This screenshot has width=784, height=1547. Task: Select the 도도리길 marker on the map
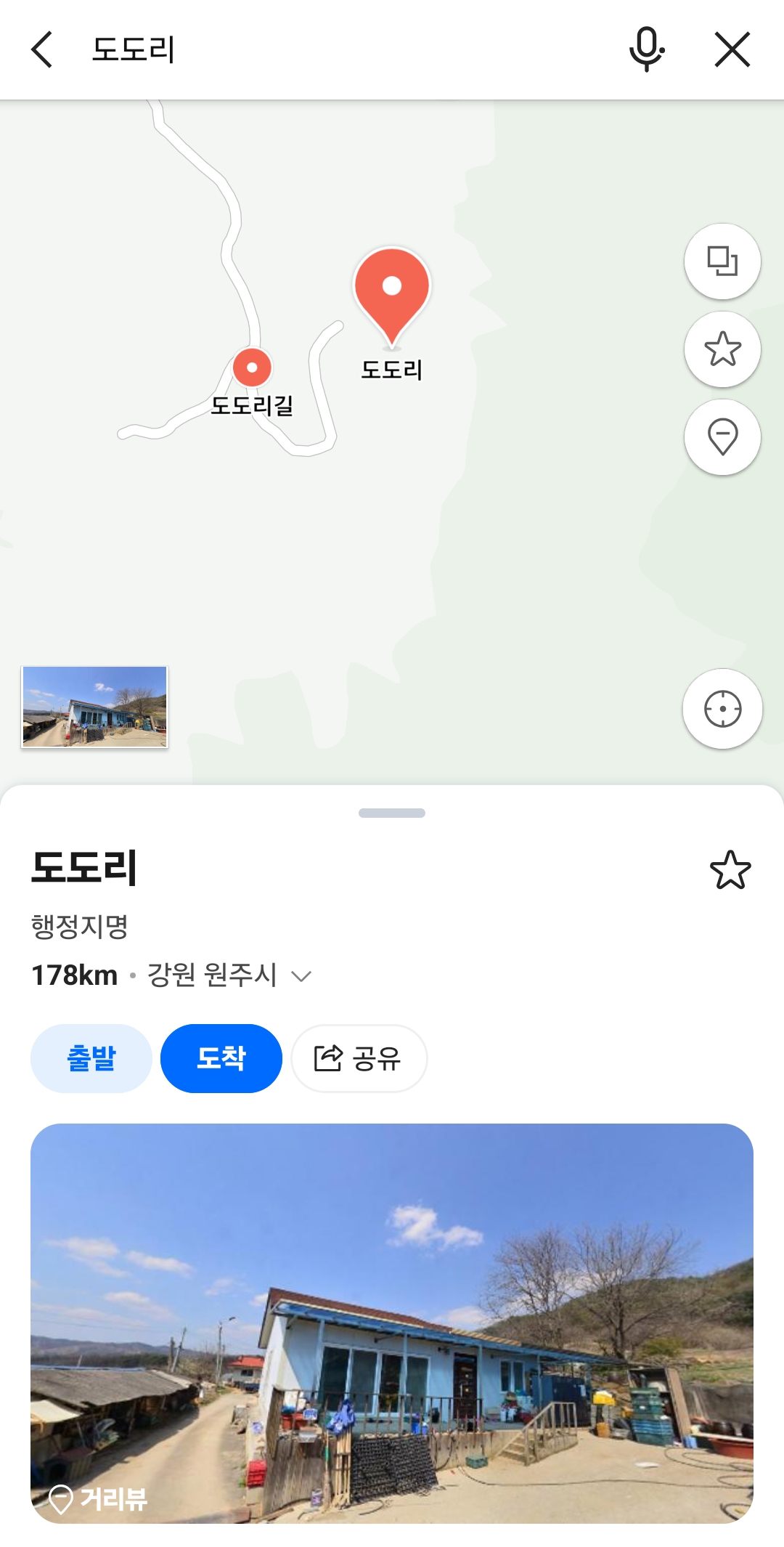tap(252, 368)
